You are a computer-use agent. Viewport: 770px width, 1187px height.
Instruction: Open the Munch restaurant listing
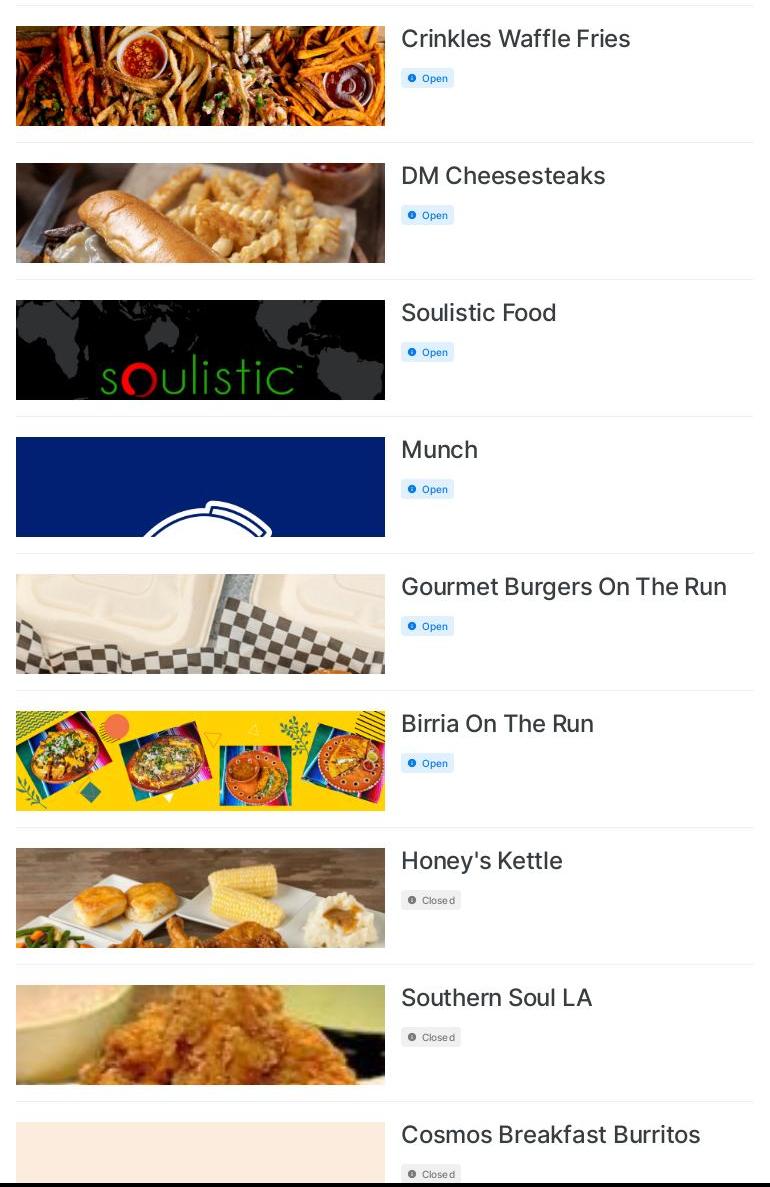coord(439,450)
